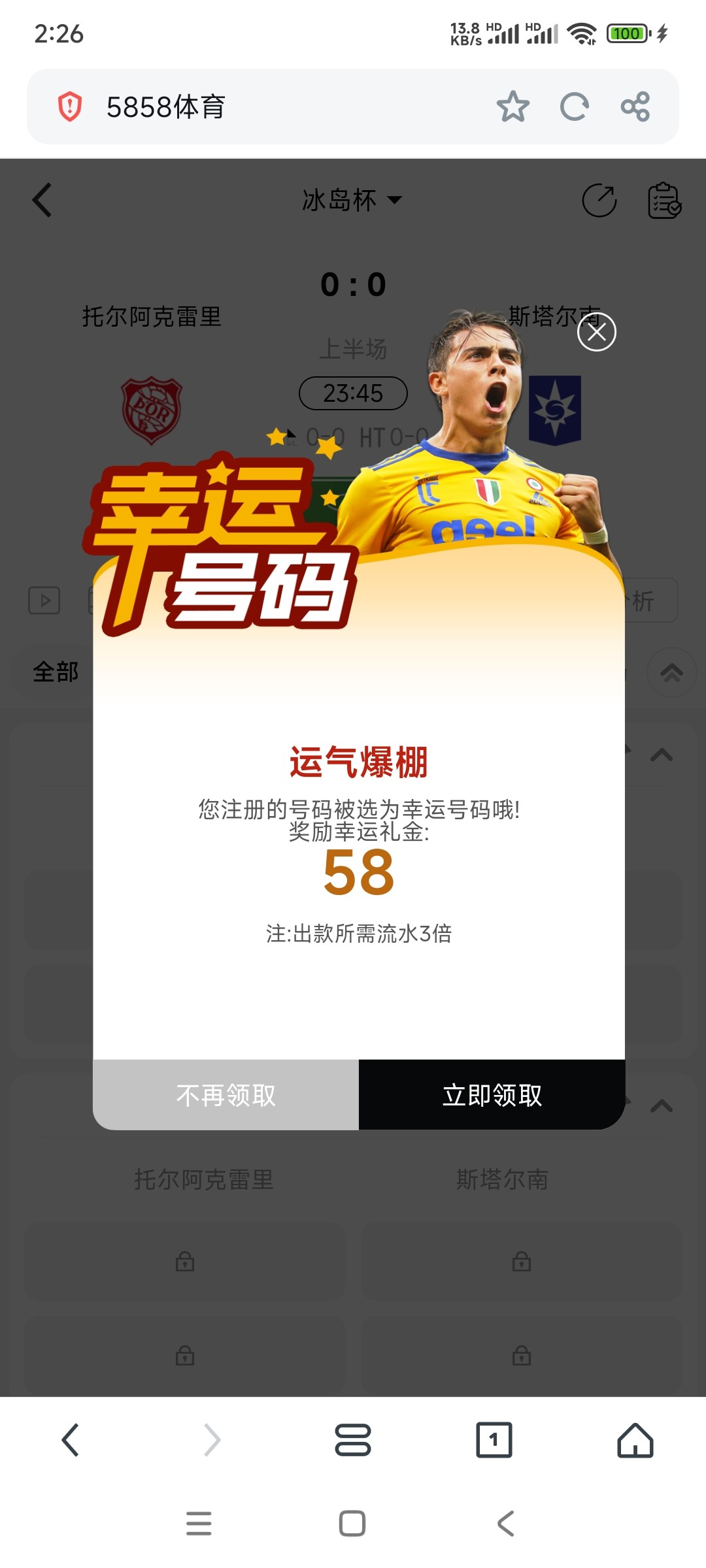Reload the 5858体育 page
This screenshot has width=706, height=1568.
tap(574, 106)
